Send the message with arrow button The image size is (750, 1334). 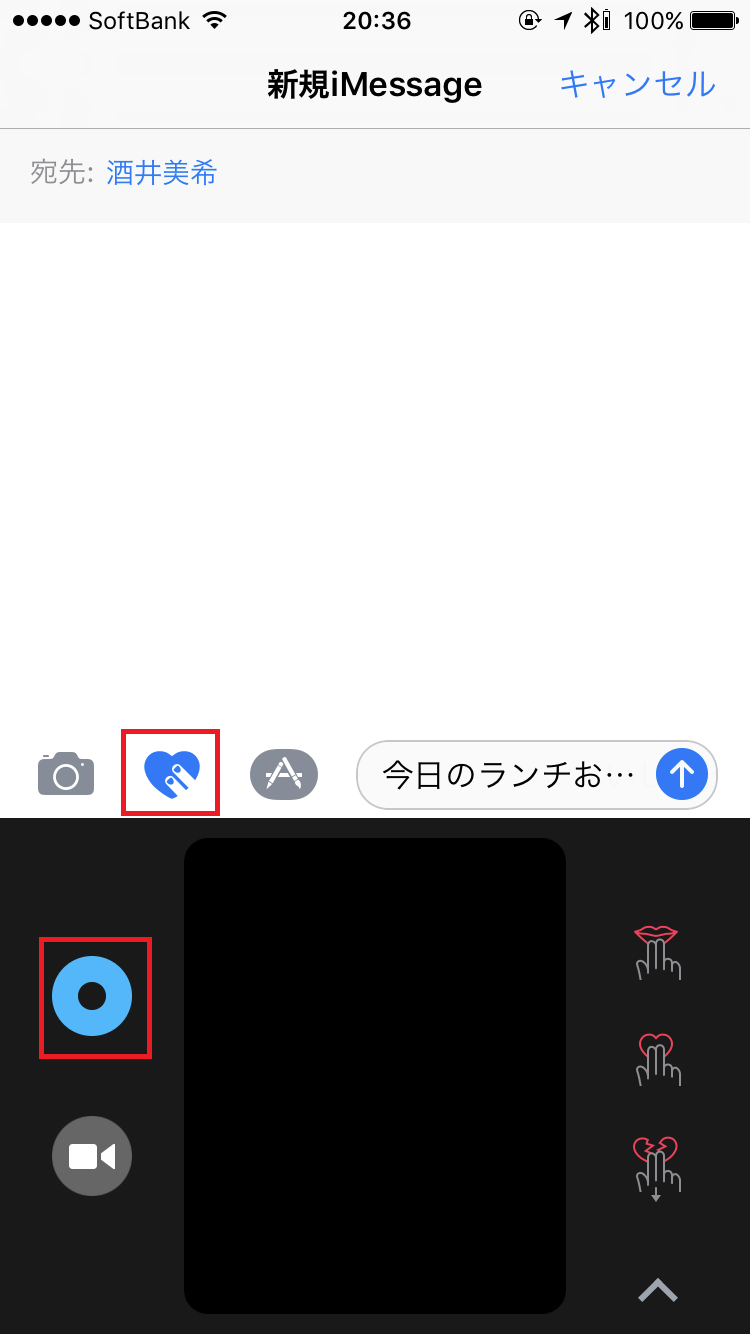click(682, 773)
